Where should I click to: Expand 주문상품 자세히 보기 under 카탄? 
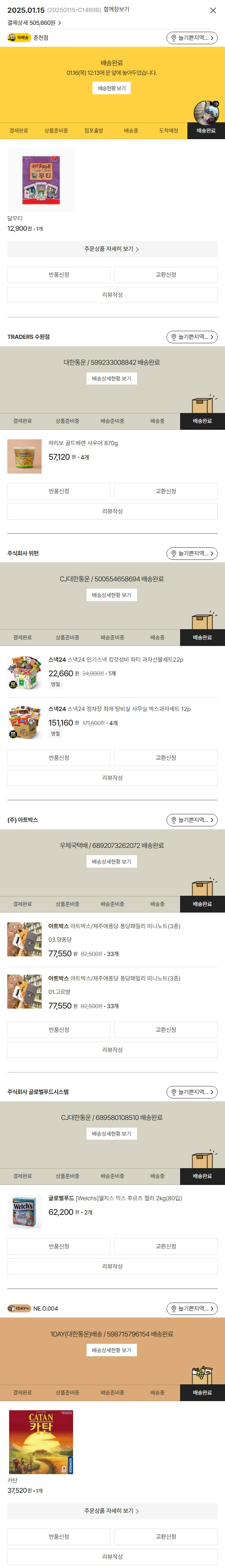click(112, 1511)
